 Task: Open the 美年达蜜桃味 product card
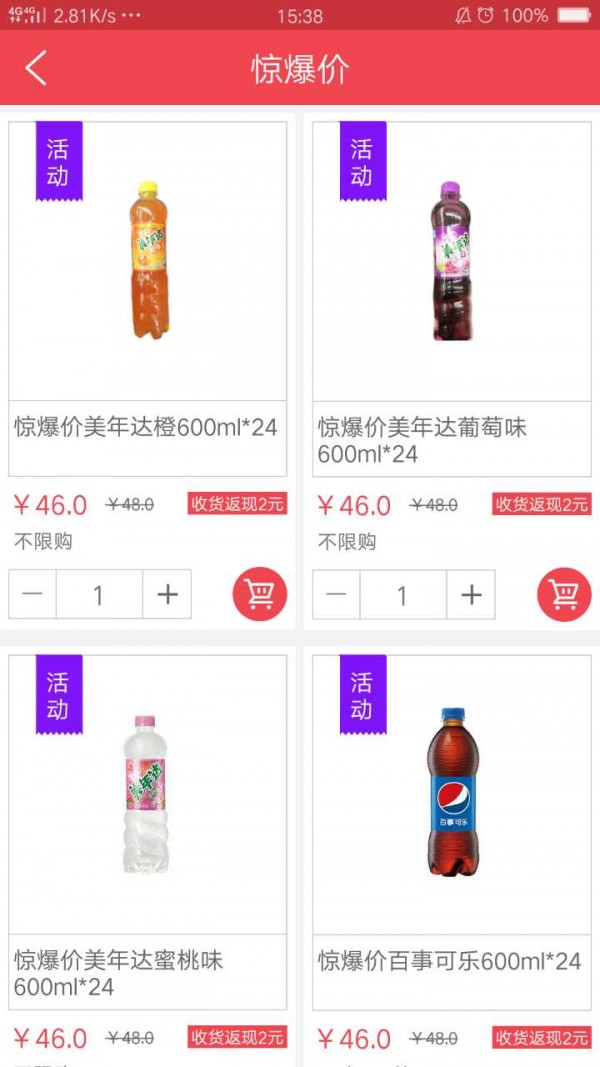[x=148, y=795]
